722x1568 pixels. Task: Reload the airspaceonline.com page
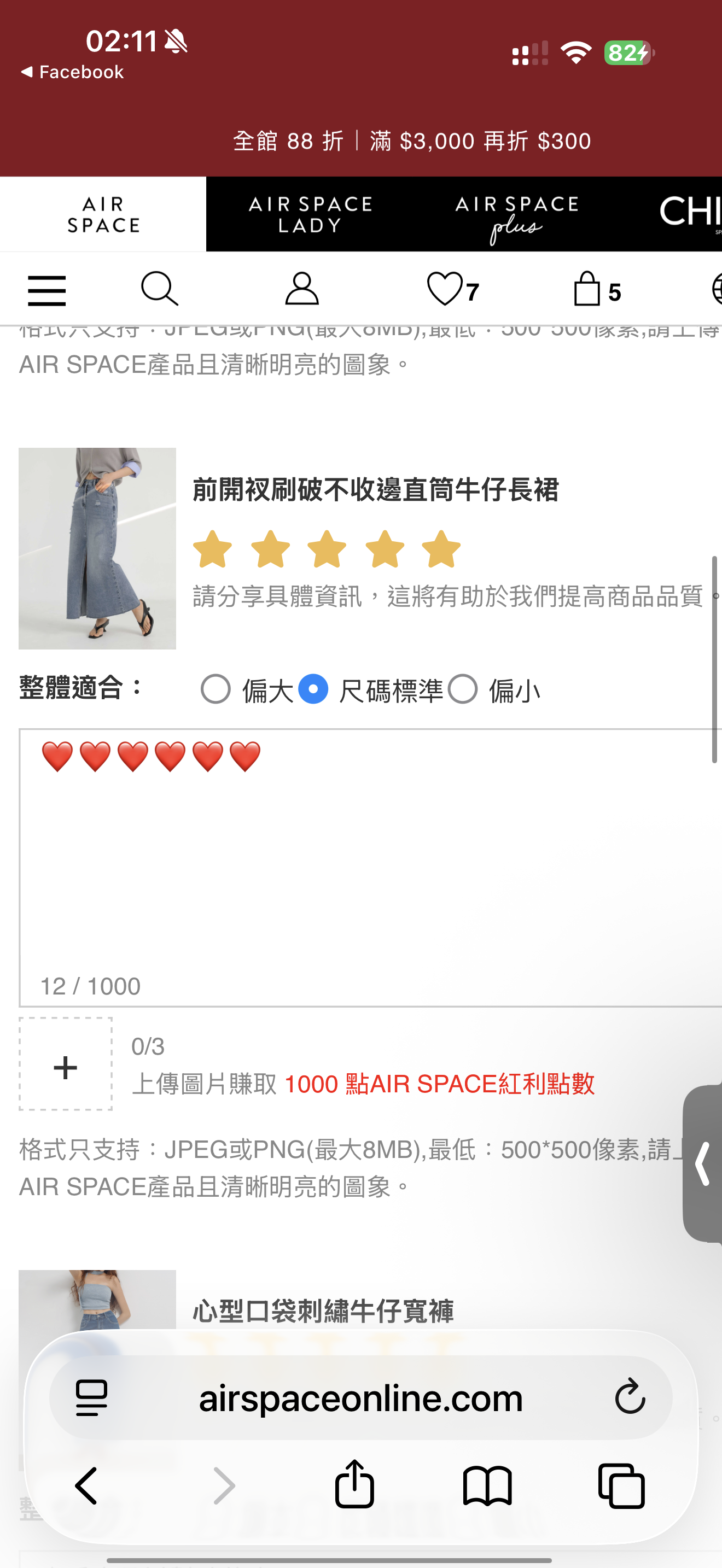[x=630, y=1397]
